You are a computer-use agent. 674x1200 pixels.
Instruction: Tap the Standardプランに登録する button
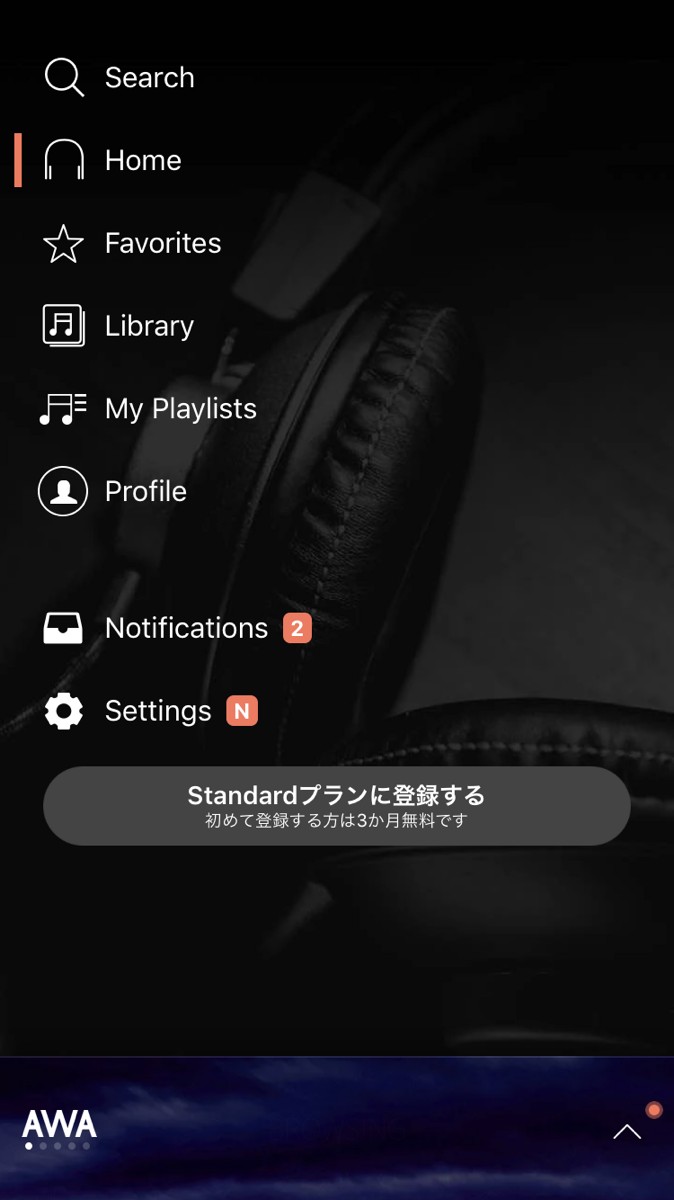[x=336, y=806]
